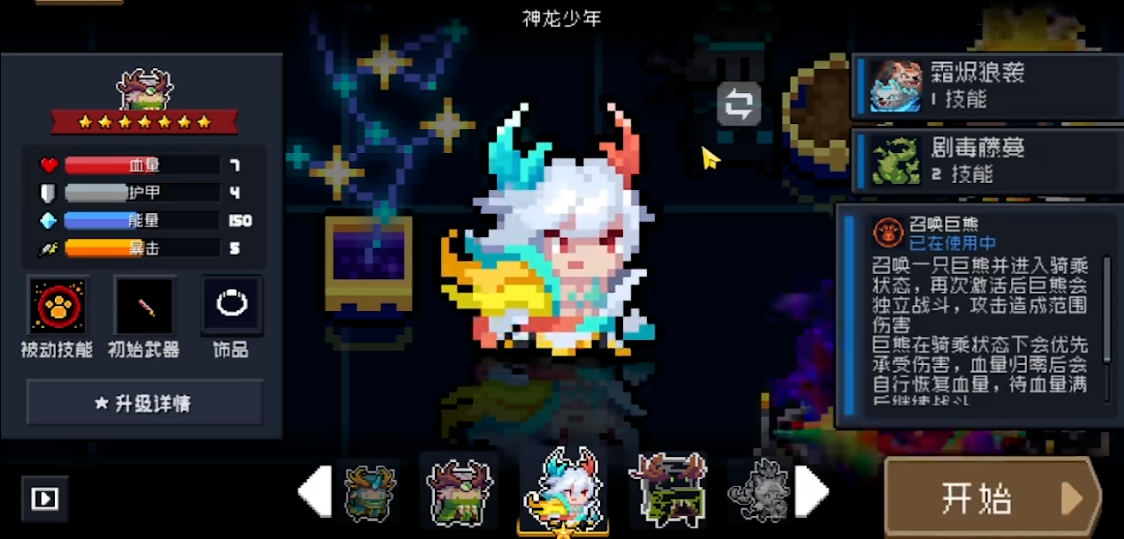Open the 初始武器 starting weapon slot
The width and height of the screenshot is (1124, 539).
coord(145,307)
